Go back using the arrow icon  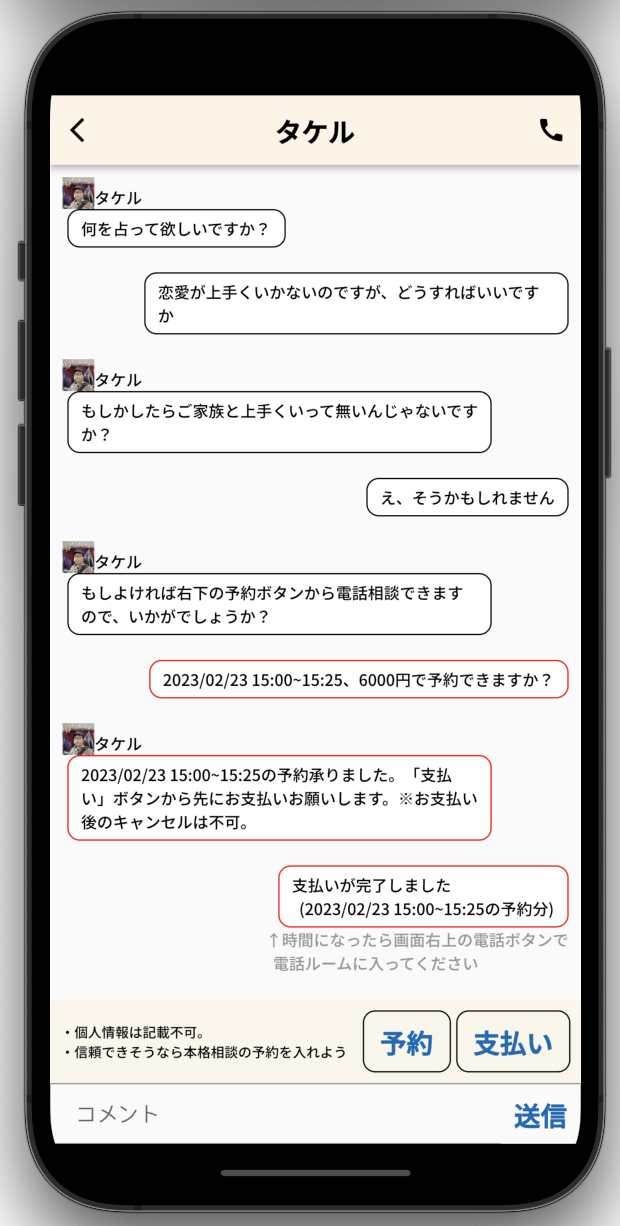(x=78, y=130)
